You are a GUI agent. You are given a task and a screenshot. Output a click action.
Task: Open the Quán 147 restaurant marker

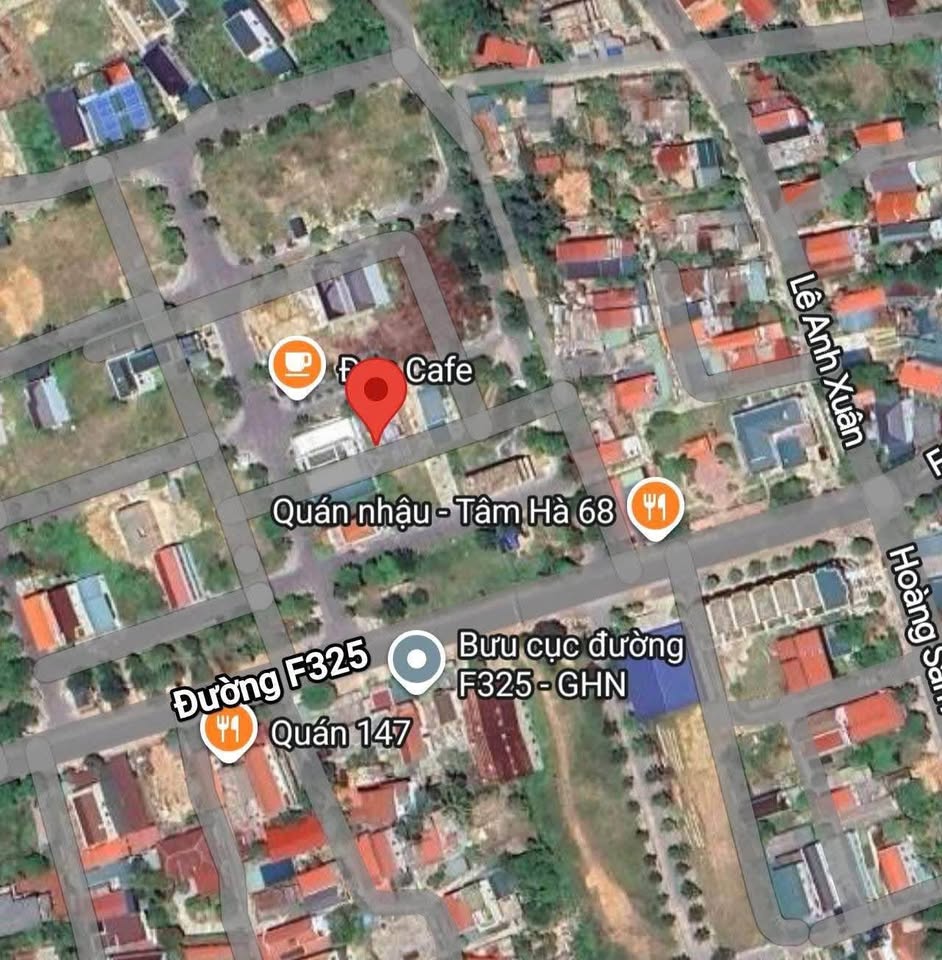pyautogui.click(x=229, y=730)
